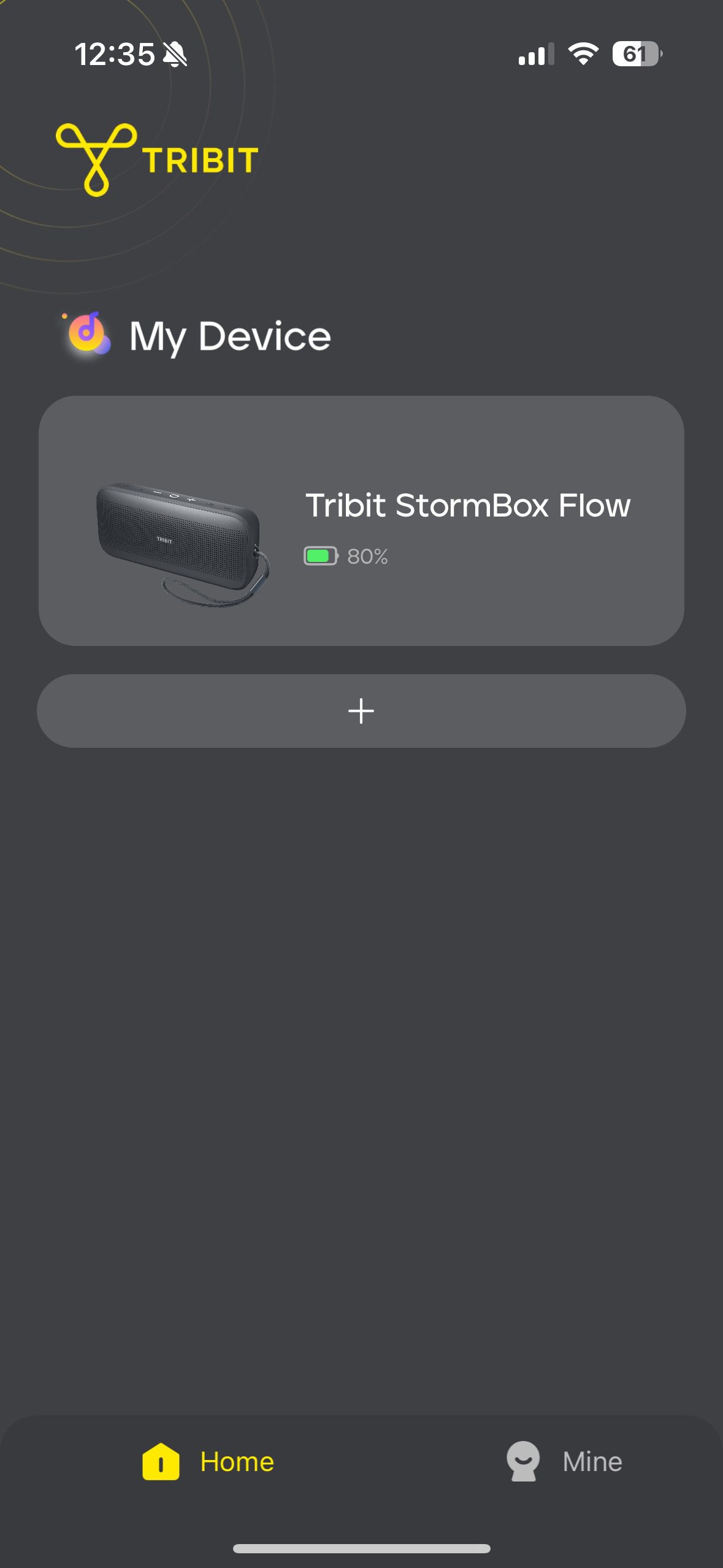Open the Tribit StormBox Flow device card
Image resolution: width=723 pixels, height=1568 pixels.
(x=361, y=520)
